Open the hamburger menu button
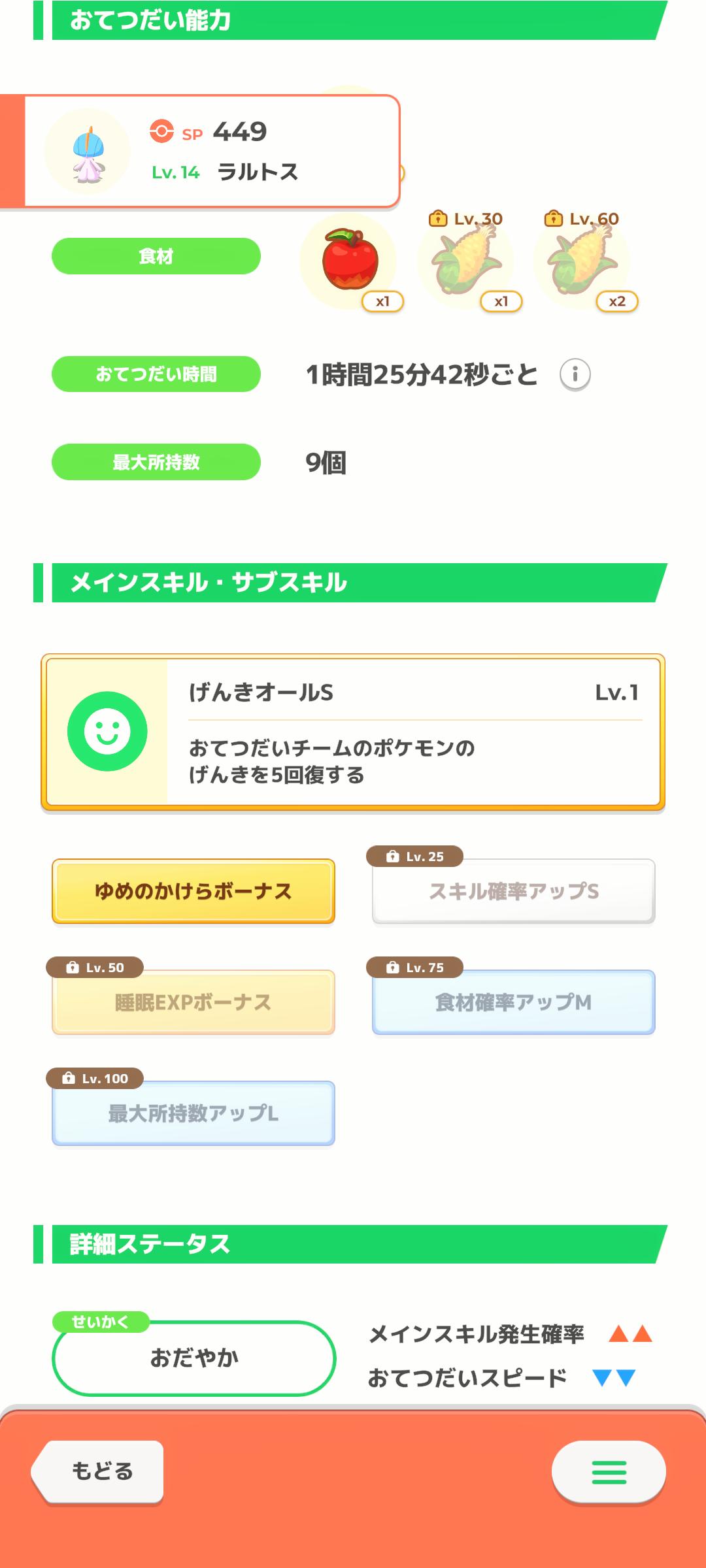 pos(609,1472)
